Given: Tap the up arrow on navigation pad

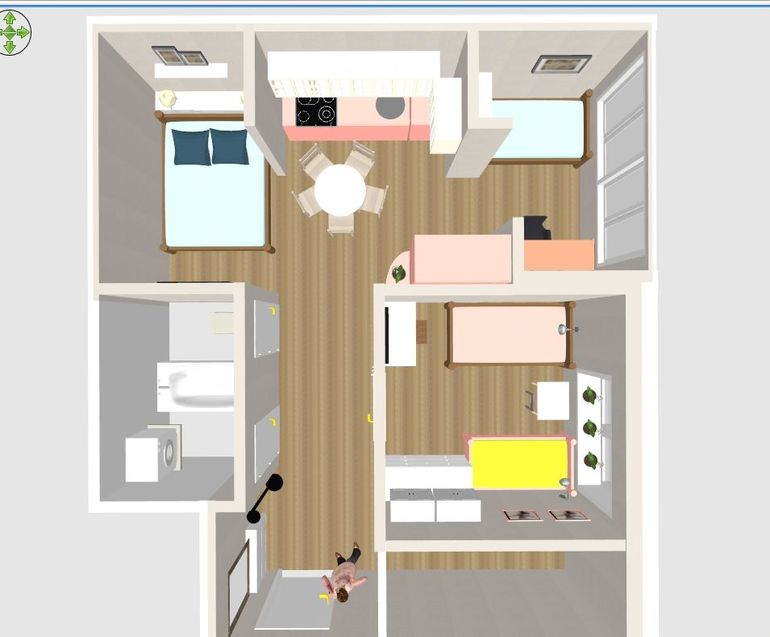Looking at the screenshot, I should (10, 19).
